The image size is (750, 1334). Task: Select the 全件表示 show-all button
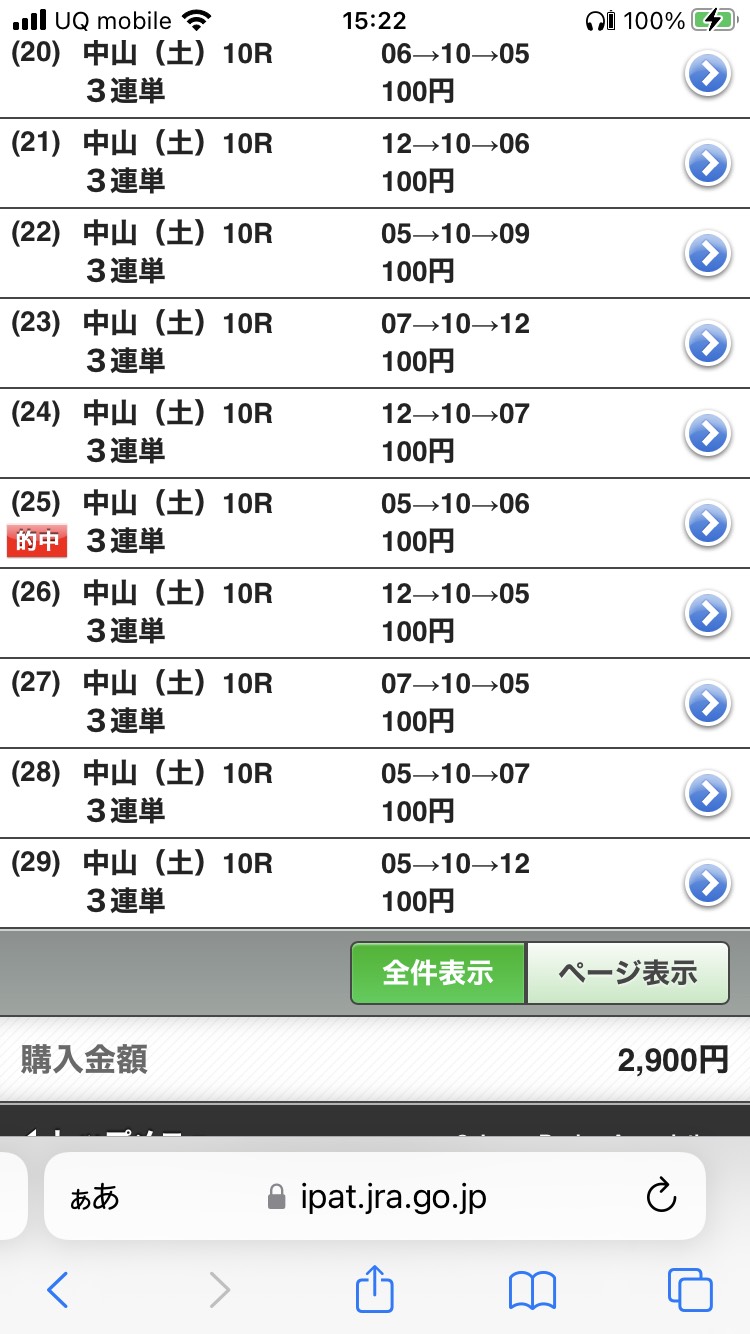(438, 973)
